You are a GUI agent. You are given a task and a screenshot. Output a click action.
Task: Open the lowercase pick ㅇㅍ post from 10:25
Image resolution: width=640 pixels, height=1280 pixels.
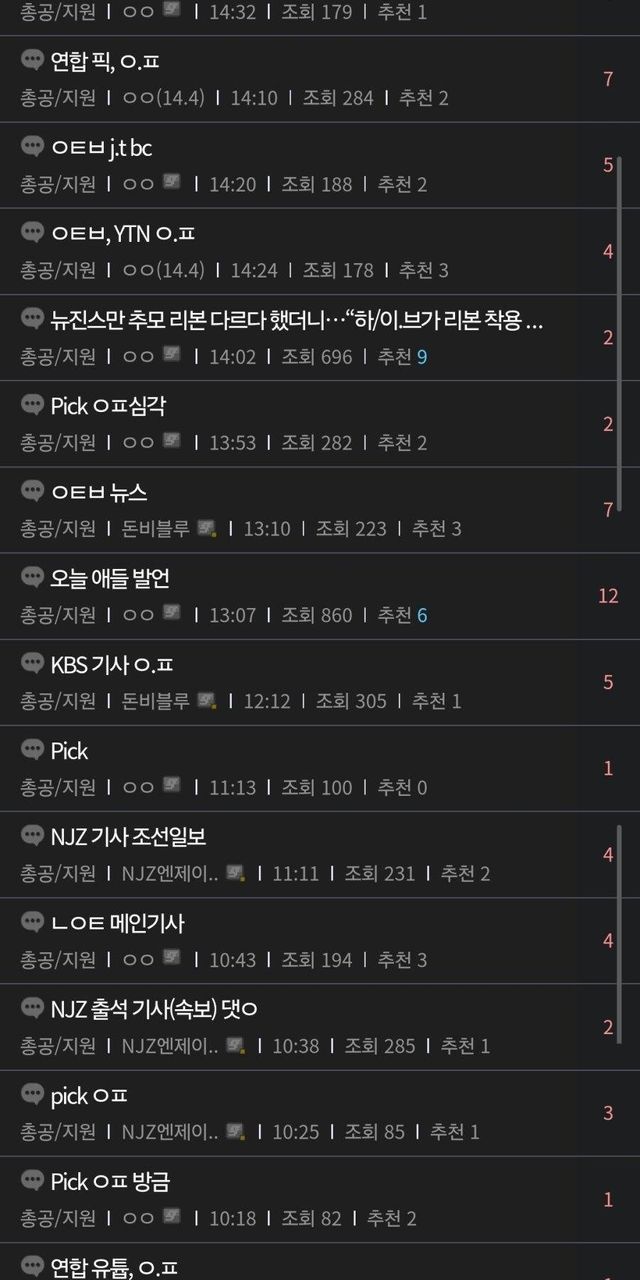click(89, 1095)
